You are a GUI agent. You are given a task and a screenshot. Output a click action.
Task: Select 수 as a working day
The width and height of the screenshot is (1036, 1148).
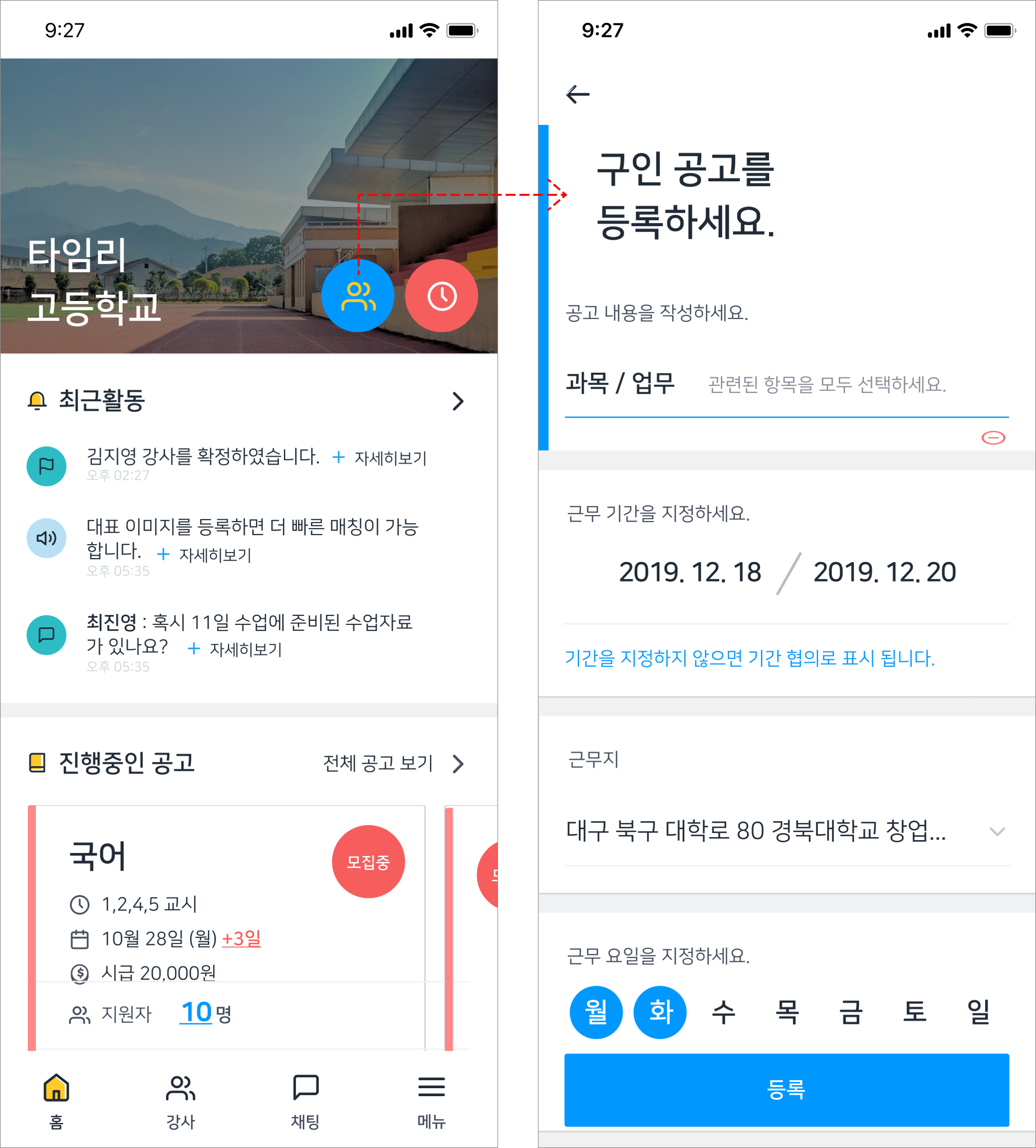point(724,1012)
